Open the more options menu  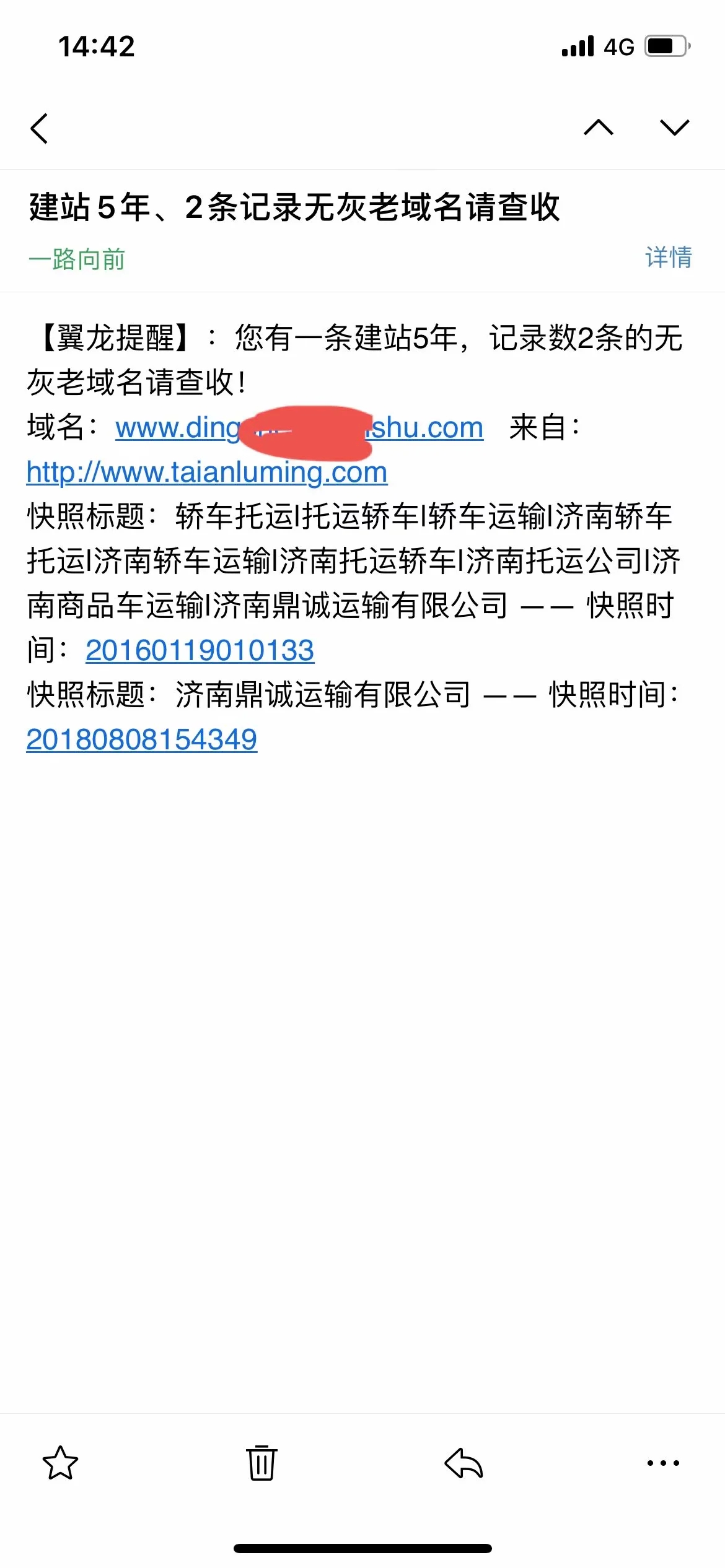(x=663, y=1463)
